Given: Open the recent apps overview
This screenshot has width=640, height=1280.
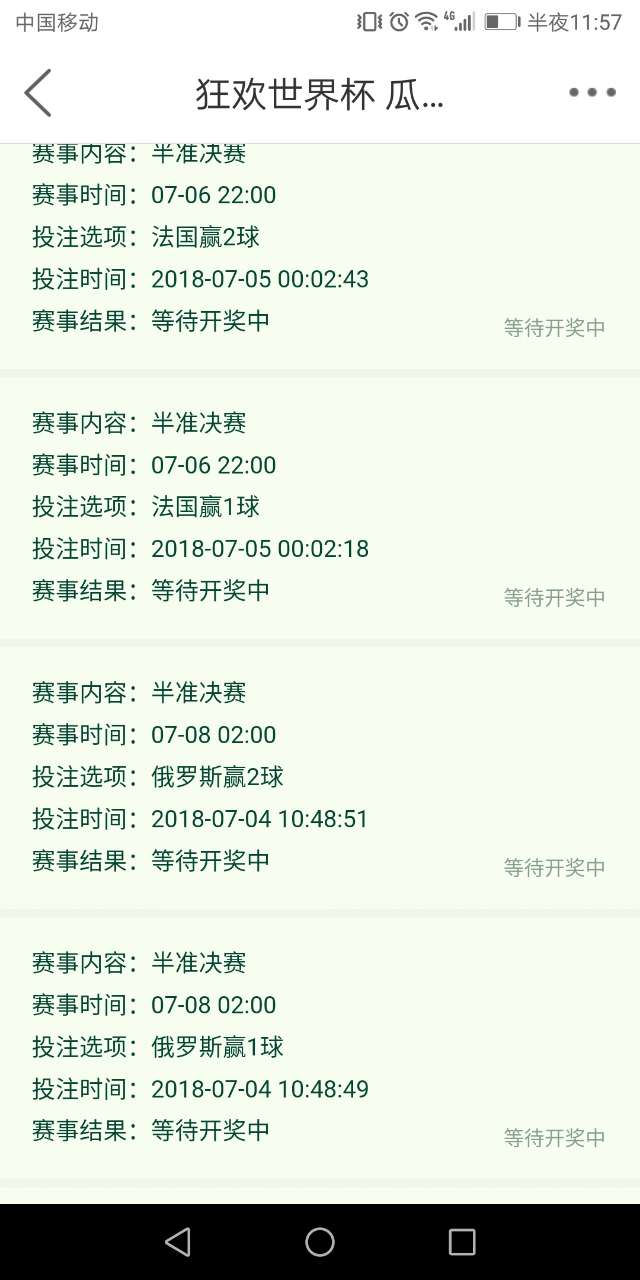Looking at the screenshot, I should [x=462, y=1242].
